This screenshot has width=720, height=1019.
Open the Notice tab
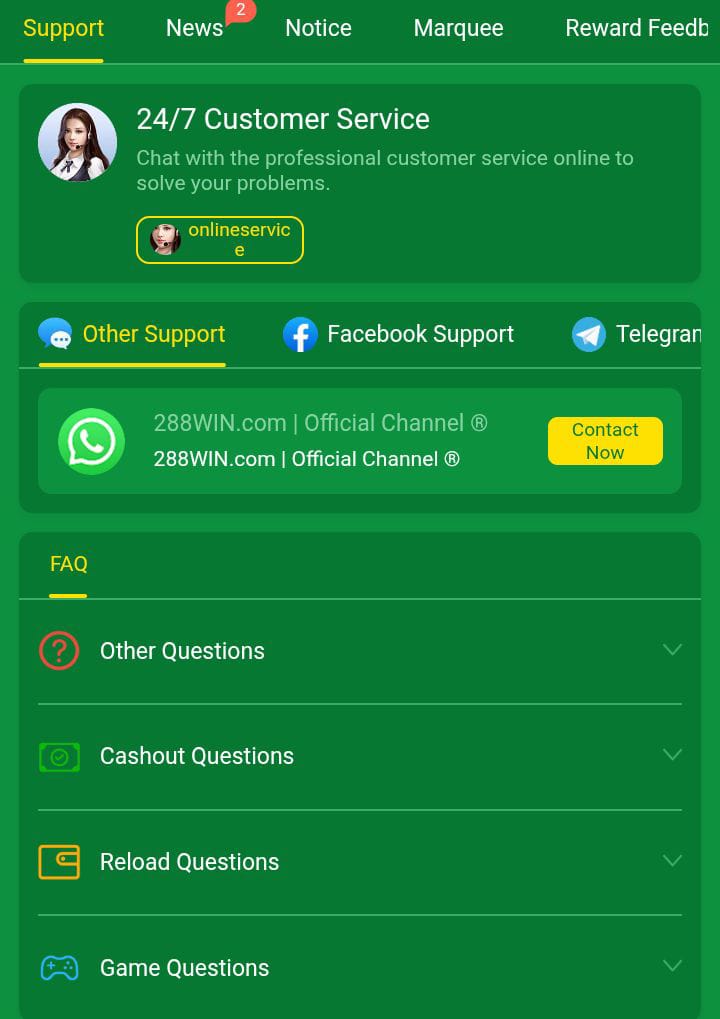click(318, 28)
